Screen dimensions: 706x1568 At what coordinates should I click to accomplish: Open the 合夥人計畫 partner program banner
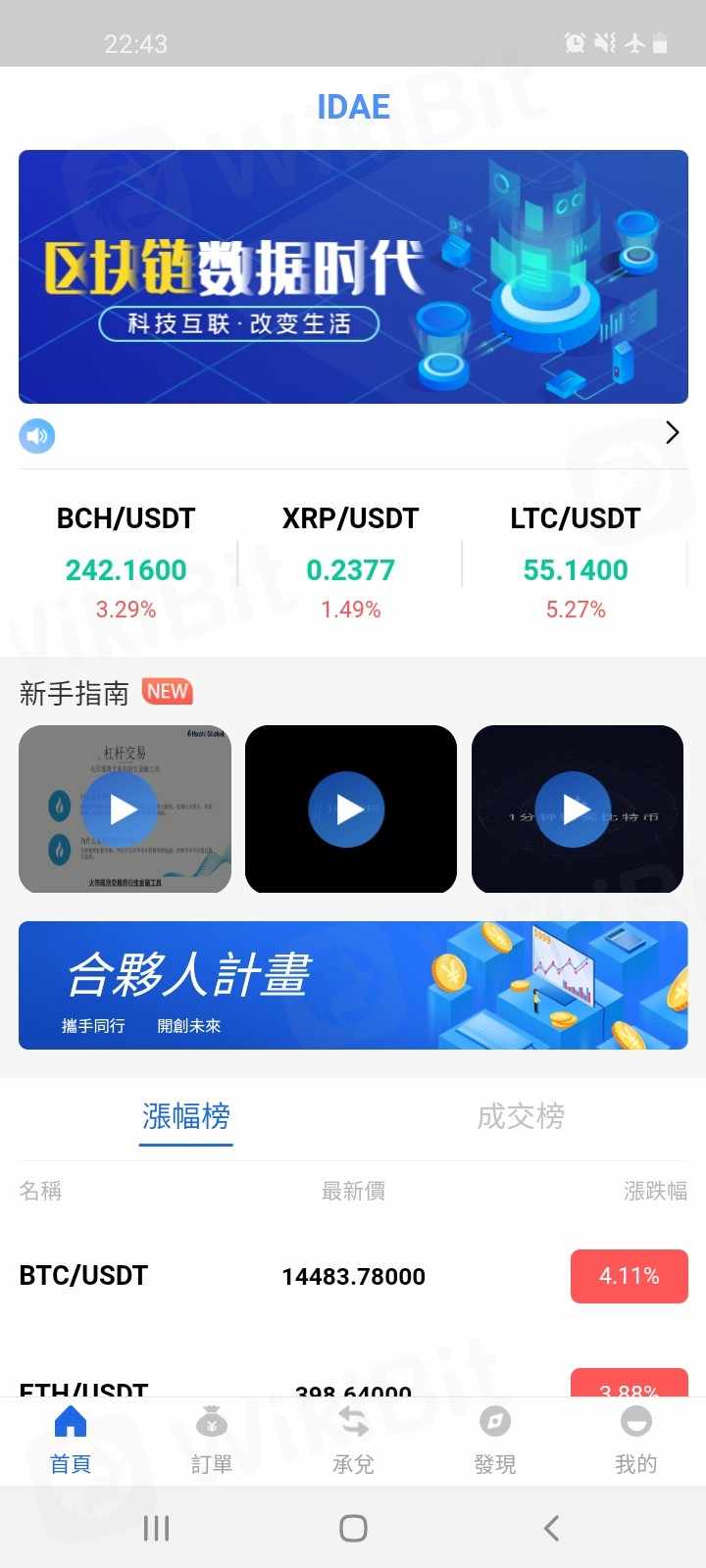[353, 985]
